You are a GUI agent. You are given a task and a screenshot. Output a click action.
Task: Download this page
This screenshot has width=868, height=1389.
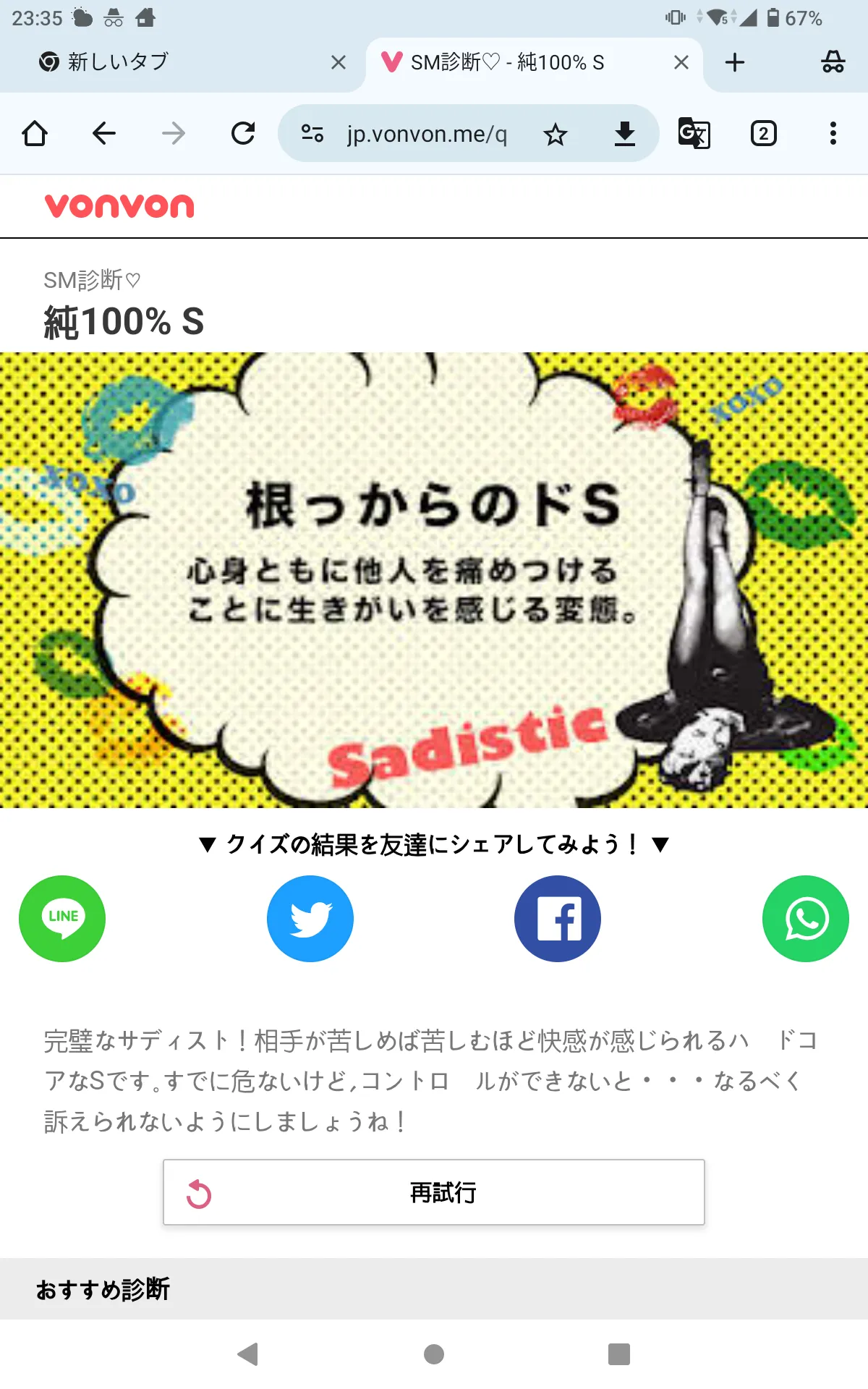click(x=624, y=134)
